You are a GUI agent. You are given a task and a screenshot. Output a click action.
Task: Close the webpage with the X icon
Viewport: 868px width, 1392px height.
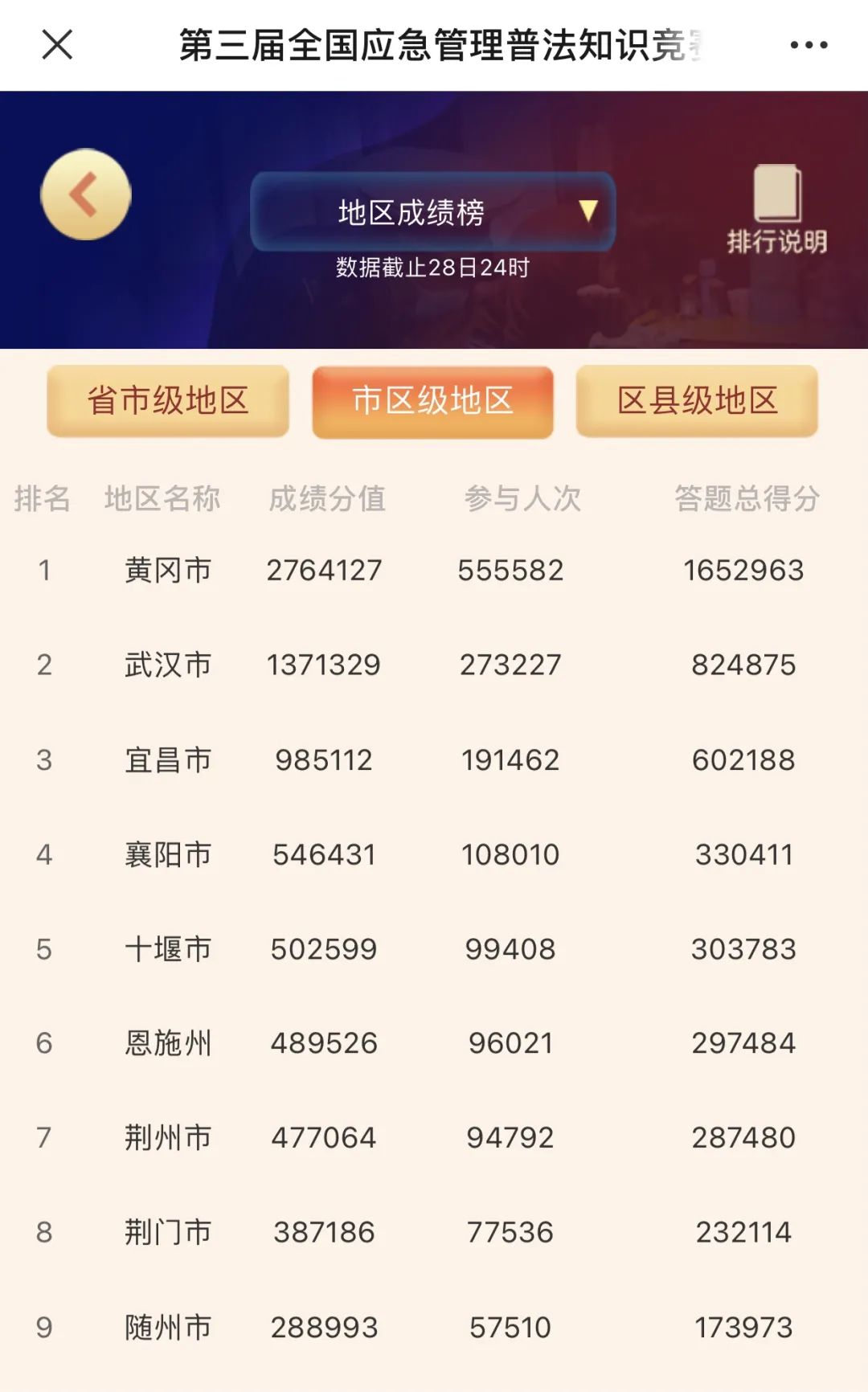click(57, 45)
